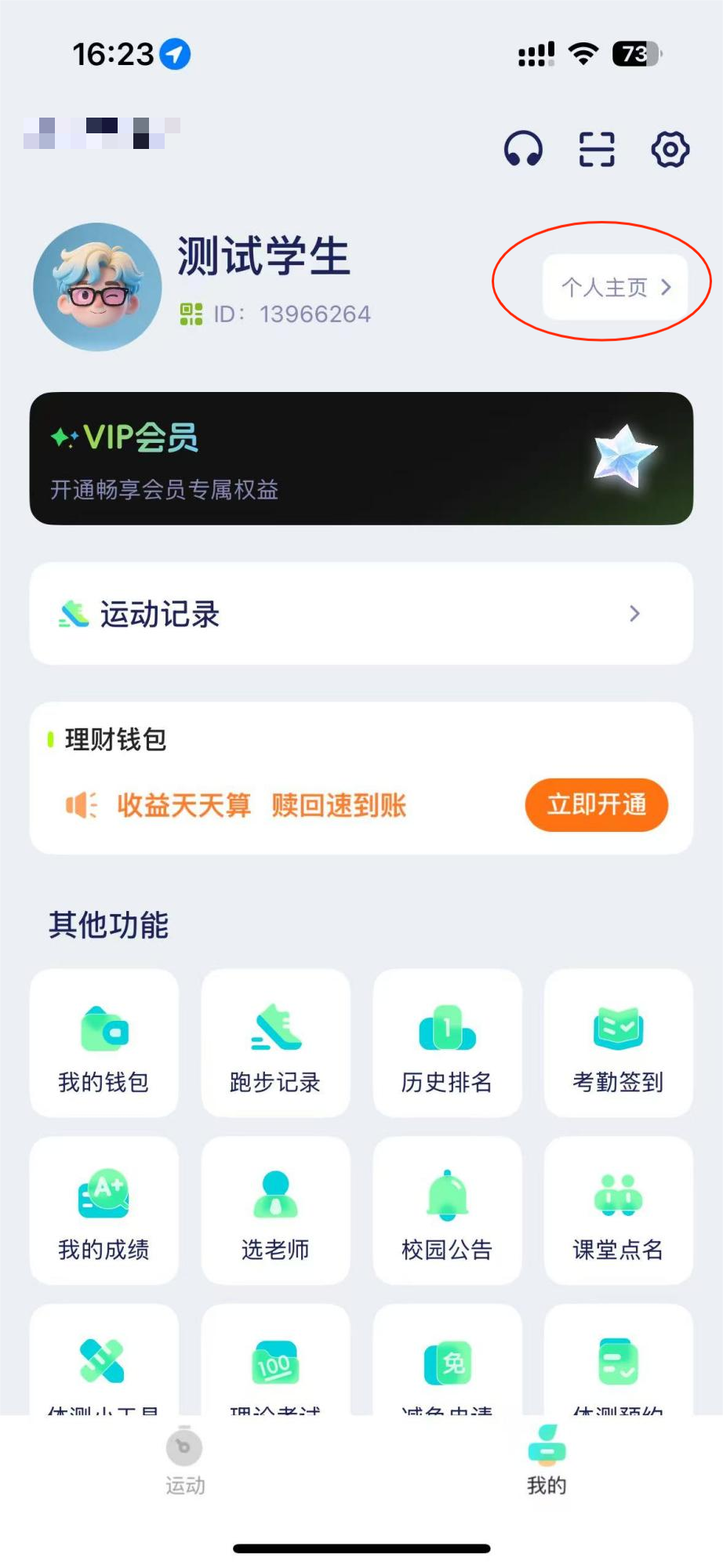The height and width of the screenshot is (1568, 723).
Task: Open 我的钱包
Action: click(x=104, y=1044)
